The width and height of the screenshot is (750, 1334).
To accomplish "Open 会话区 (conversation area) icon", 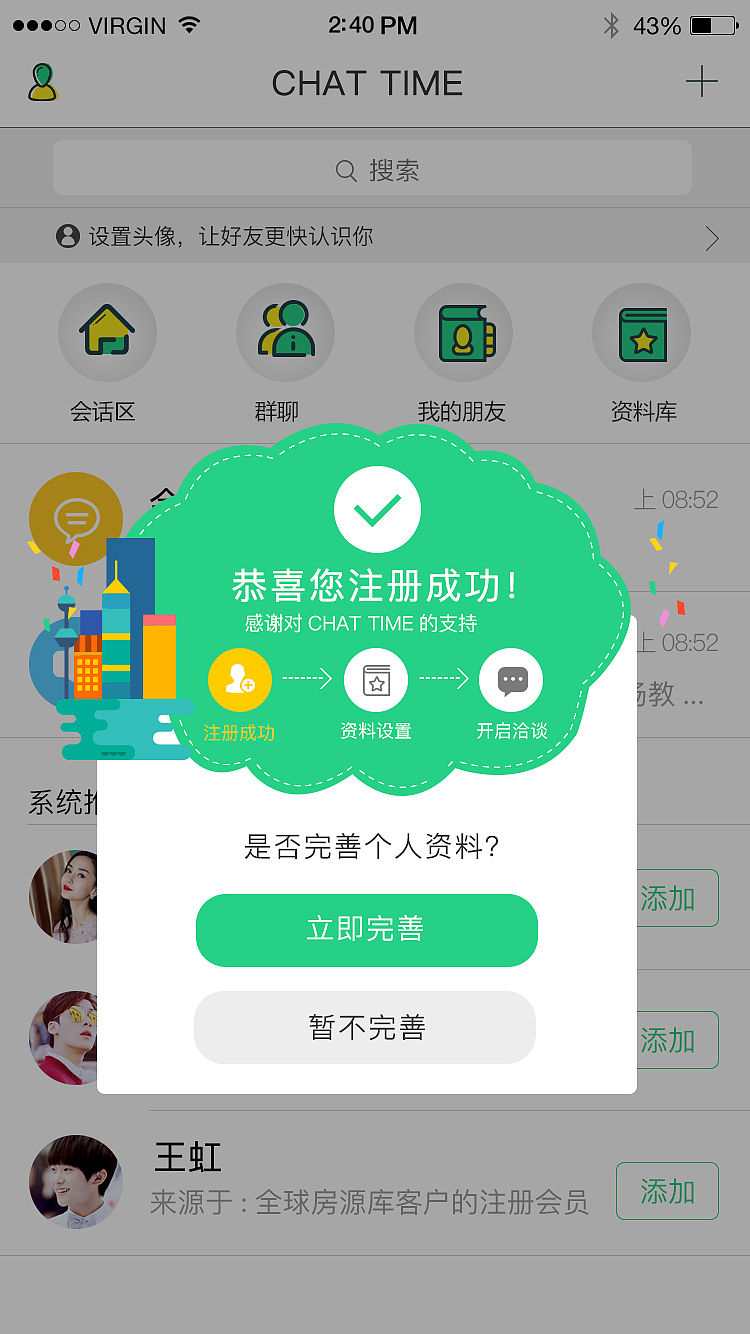I will [x=107, y=332].
